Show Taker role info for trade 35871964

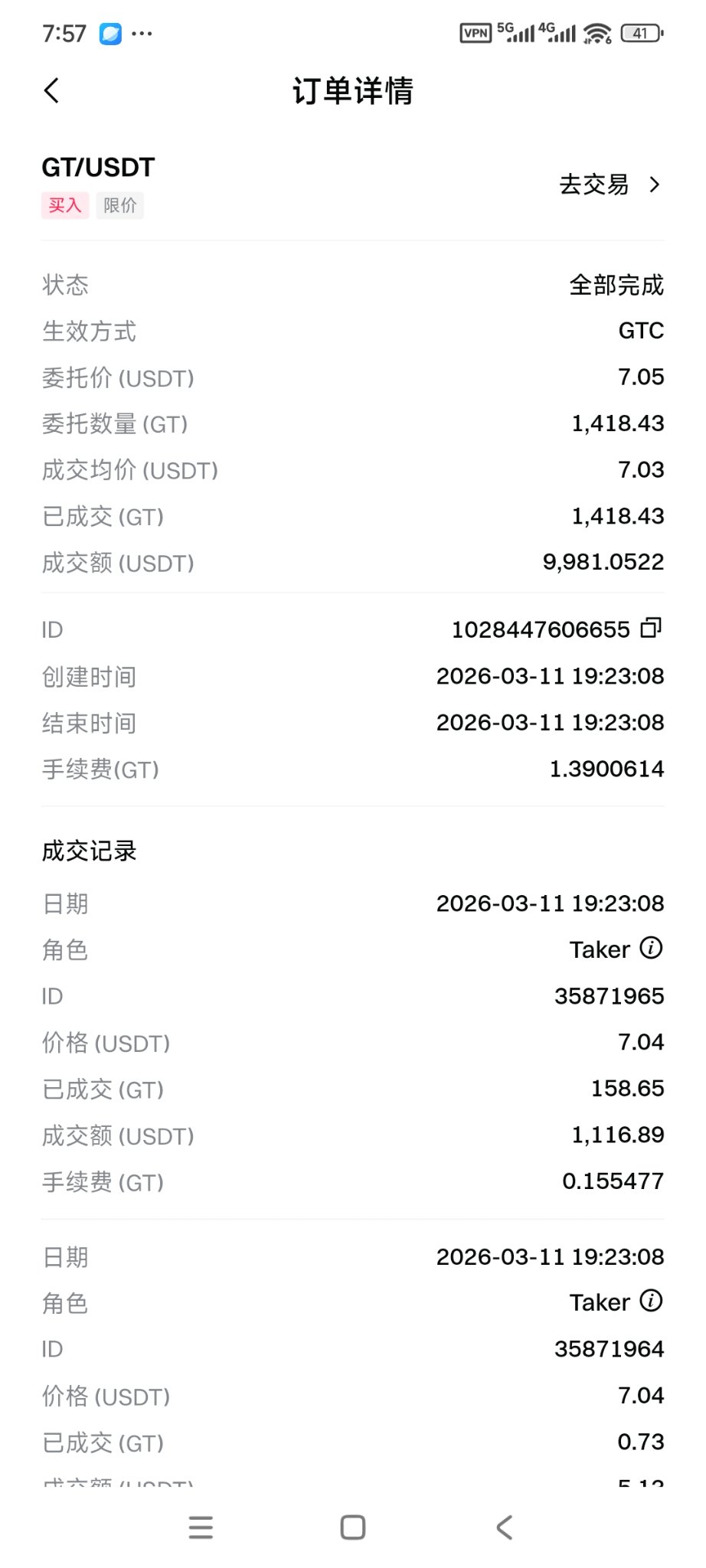[651, 1302]
